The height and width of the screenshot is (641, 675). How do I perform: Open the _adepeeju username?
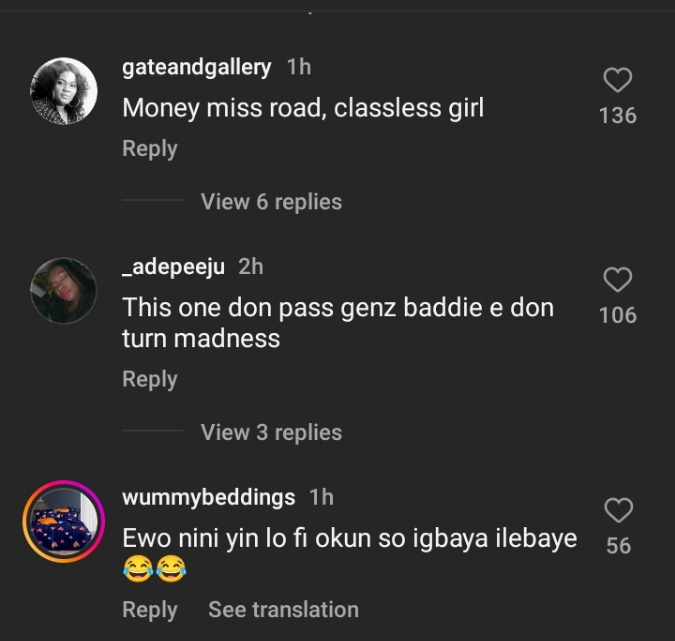click(175, 266)
